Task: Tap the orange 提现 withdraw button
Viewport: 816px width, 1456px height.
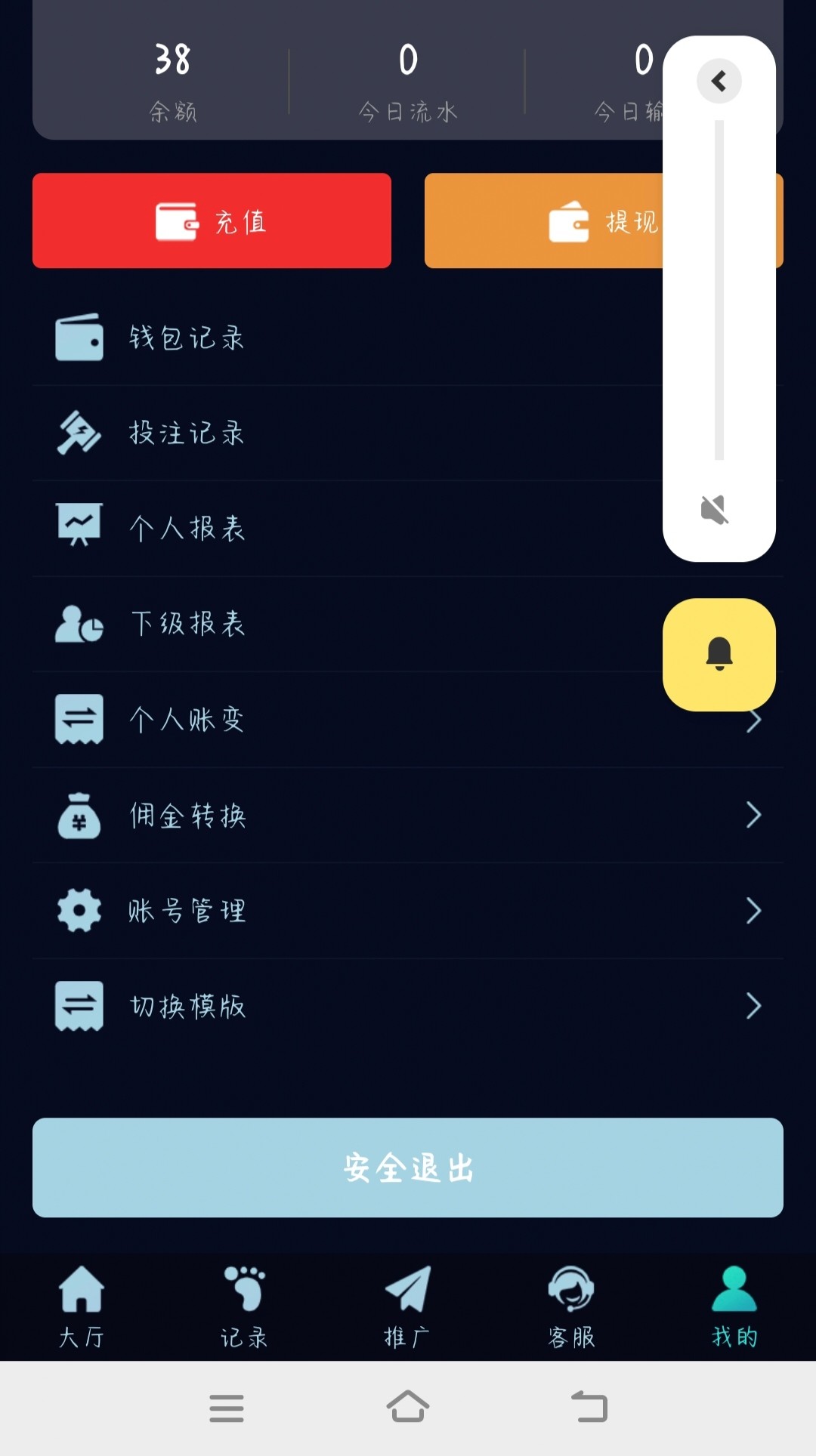Action: pos(544,221)
